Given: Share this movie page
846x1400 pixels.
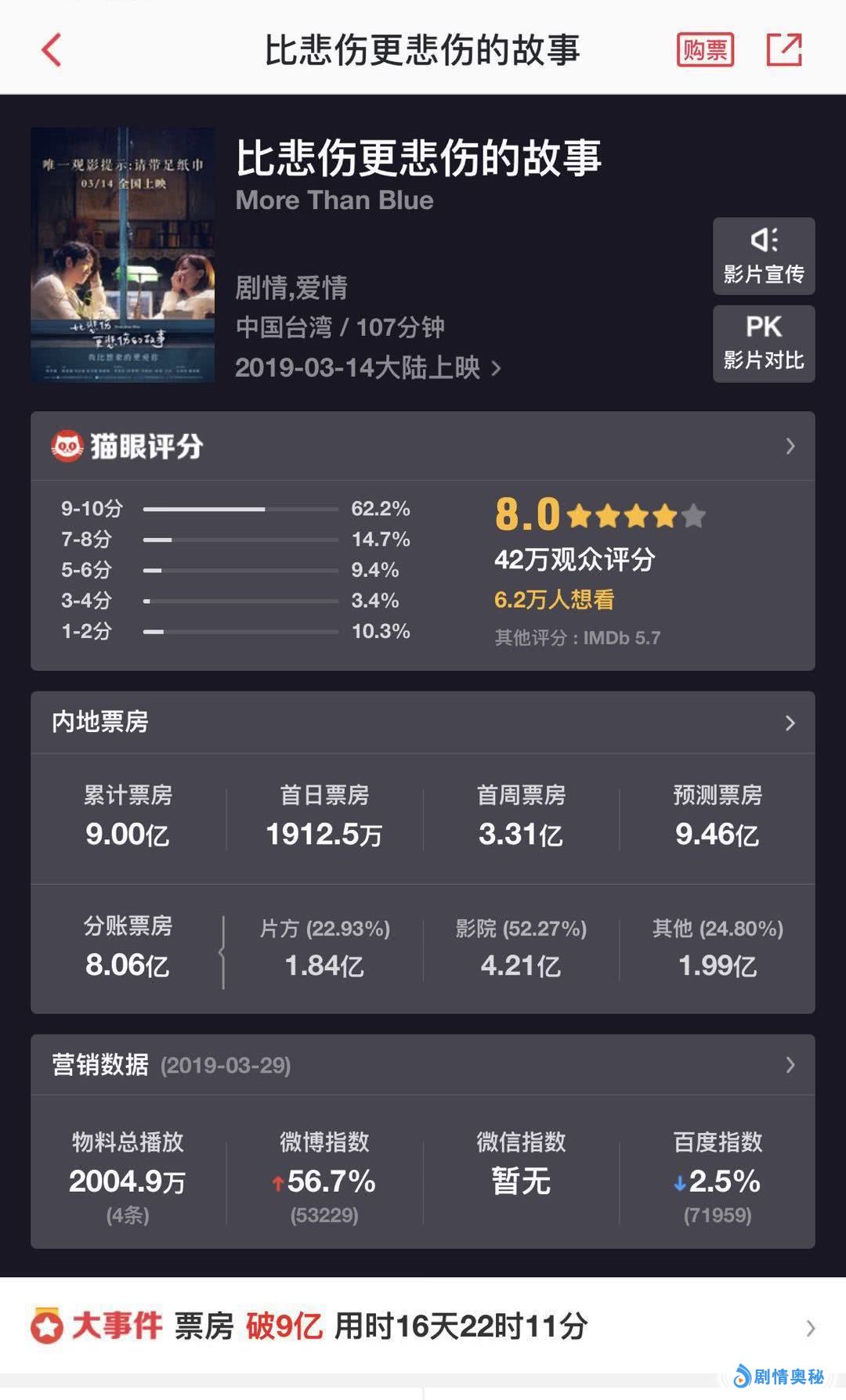Looking at the screenshot, I should pyautogui.click(x=784, y=50).
